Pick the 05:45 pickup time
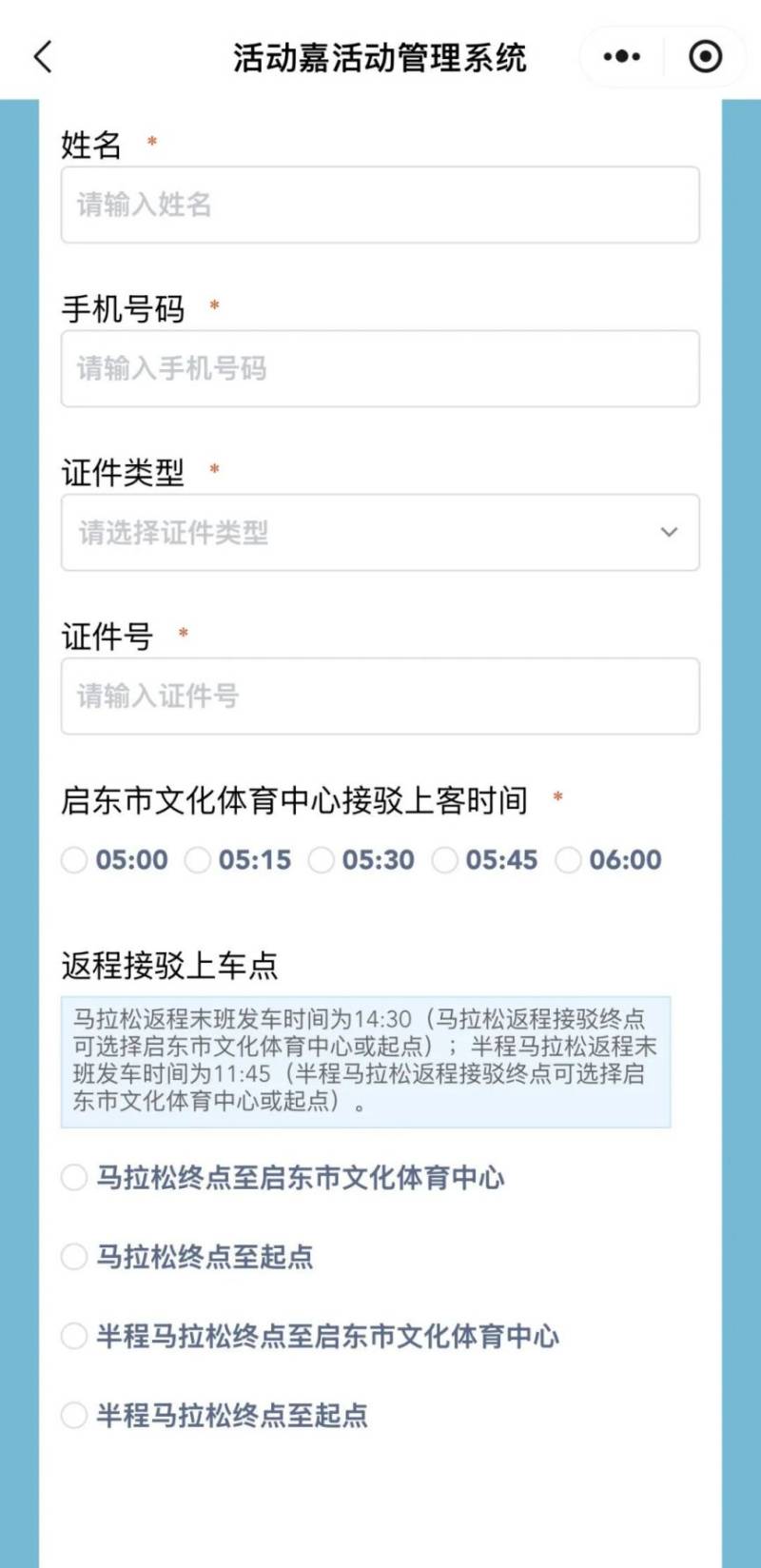The height and width of the screenshot is (1568, 761). (445, 860)
